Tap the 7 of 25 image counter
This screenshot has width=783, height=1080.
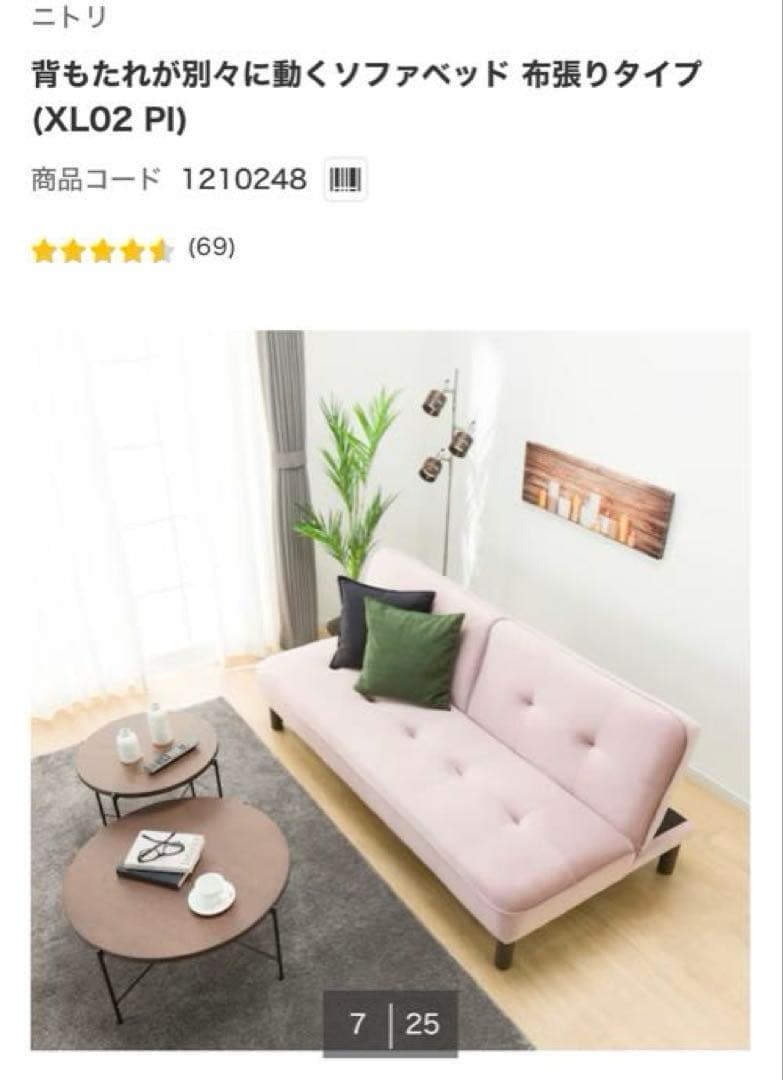tap(390, 1023)
